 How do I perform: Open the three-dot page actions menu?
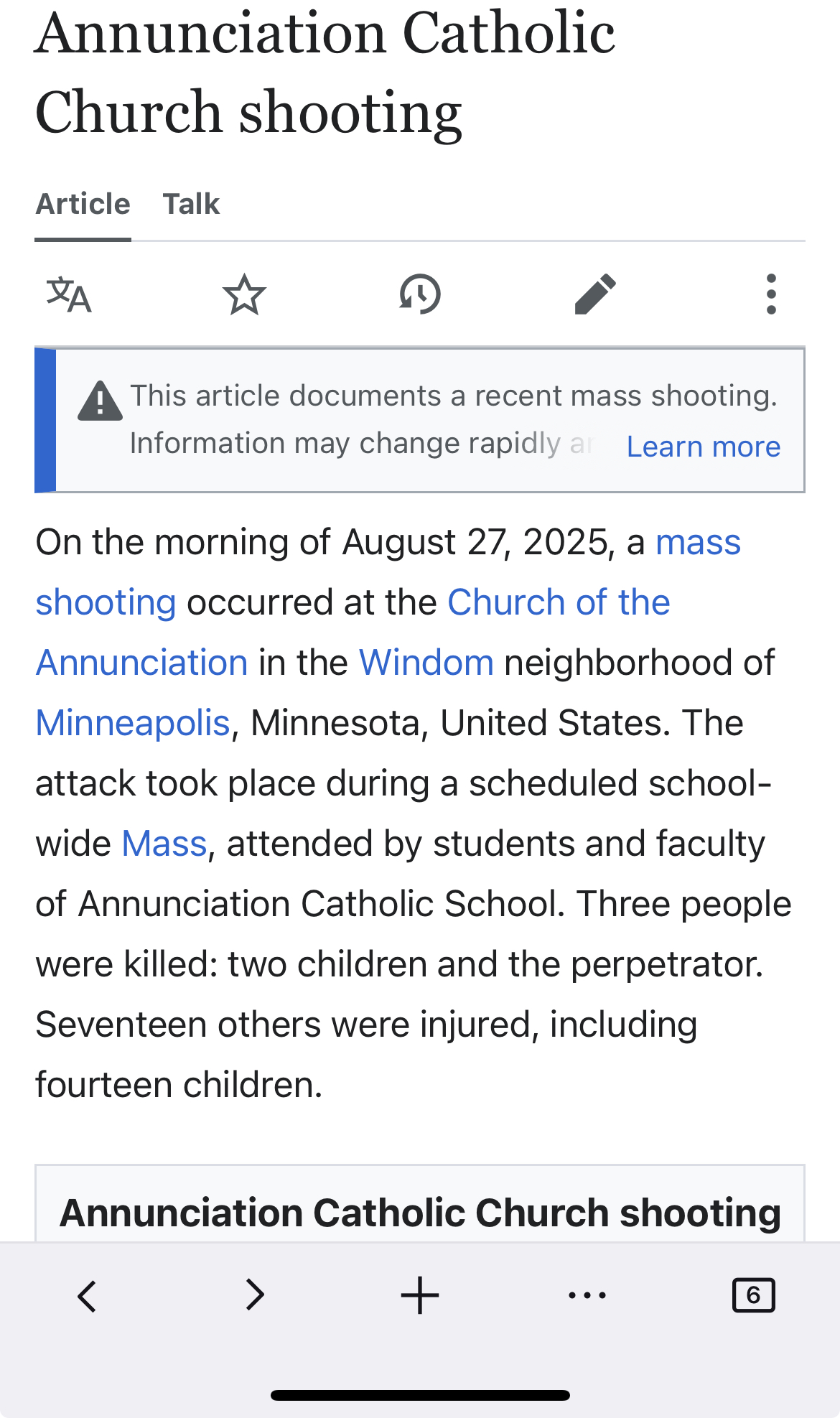tap(771, 294)
